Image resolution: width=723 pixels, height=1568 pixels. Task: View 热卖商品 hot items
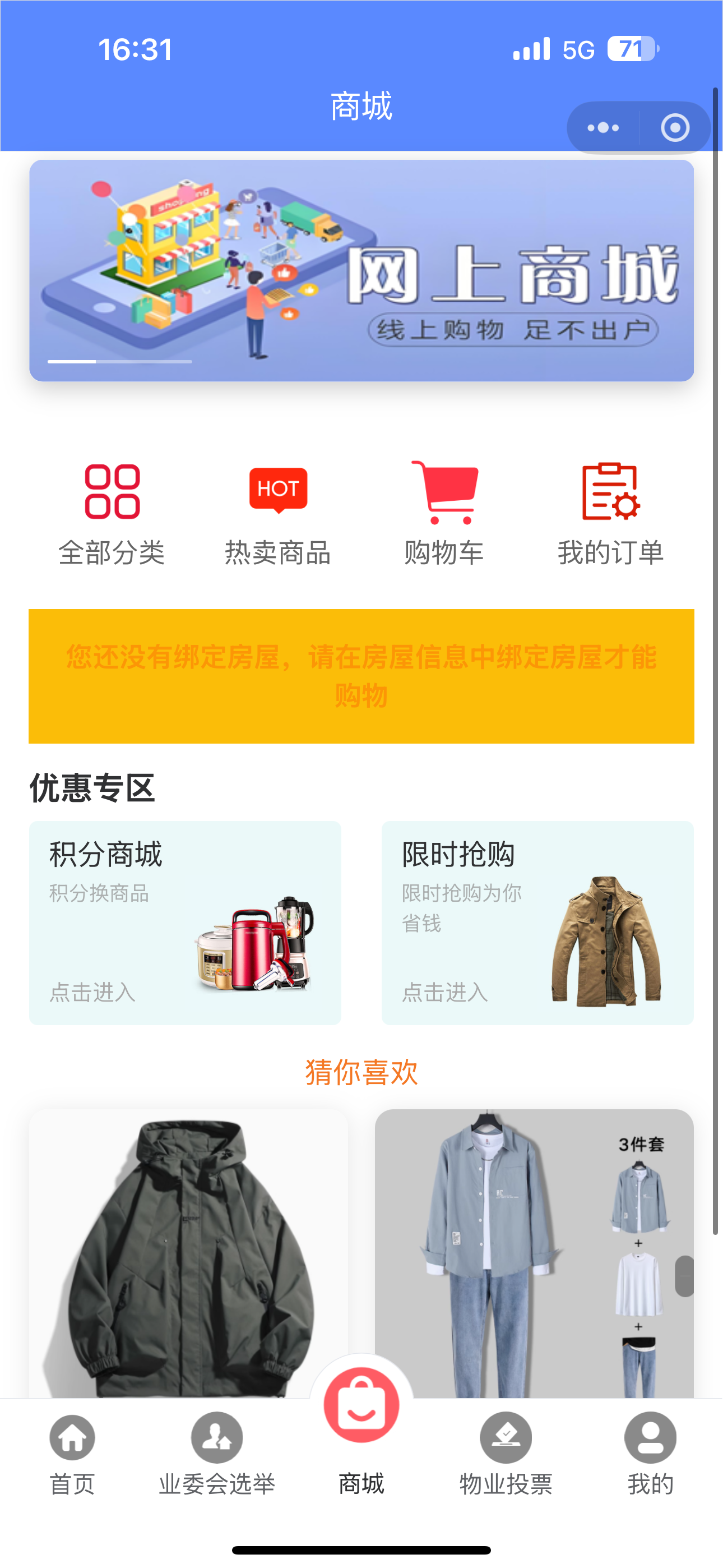278,514
